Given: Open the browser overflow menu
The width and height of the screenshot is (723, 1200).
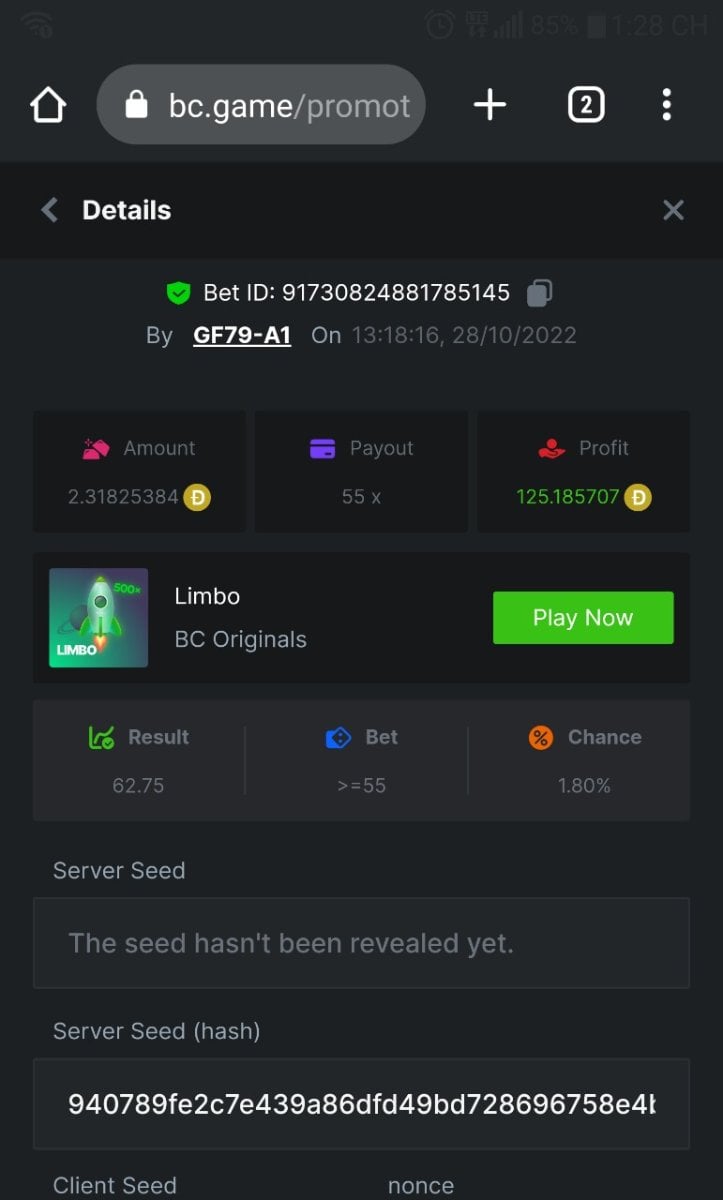Looking at the screenshot, I should point(666,105).
